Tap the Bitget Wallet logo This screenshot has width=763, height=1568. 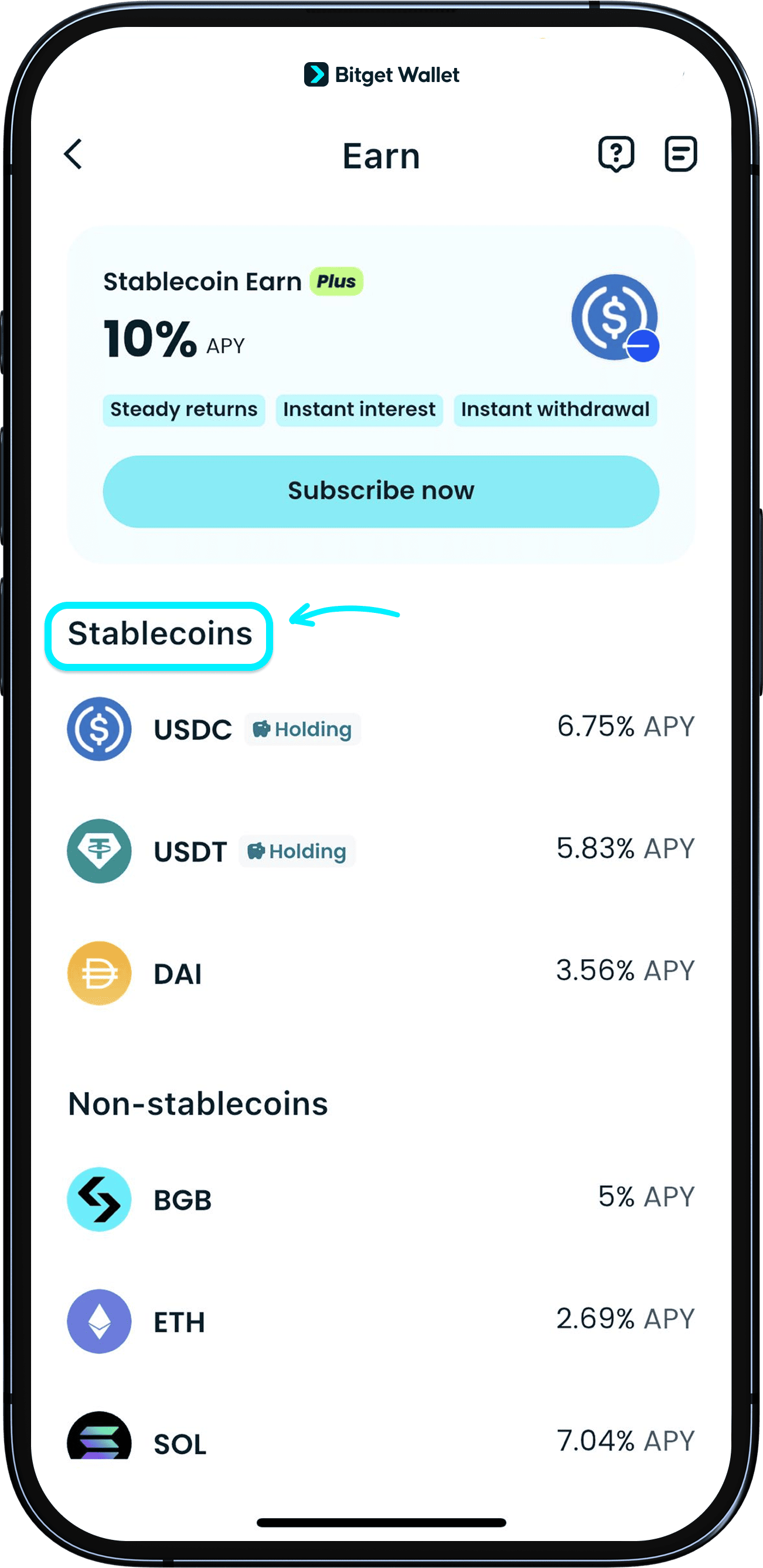point(382,74)
